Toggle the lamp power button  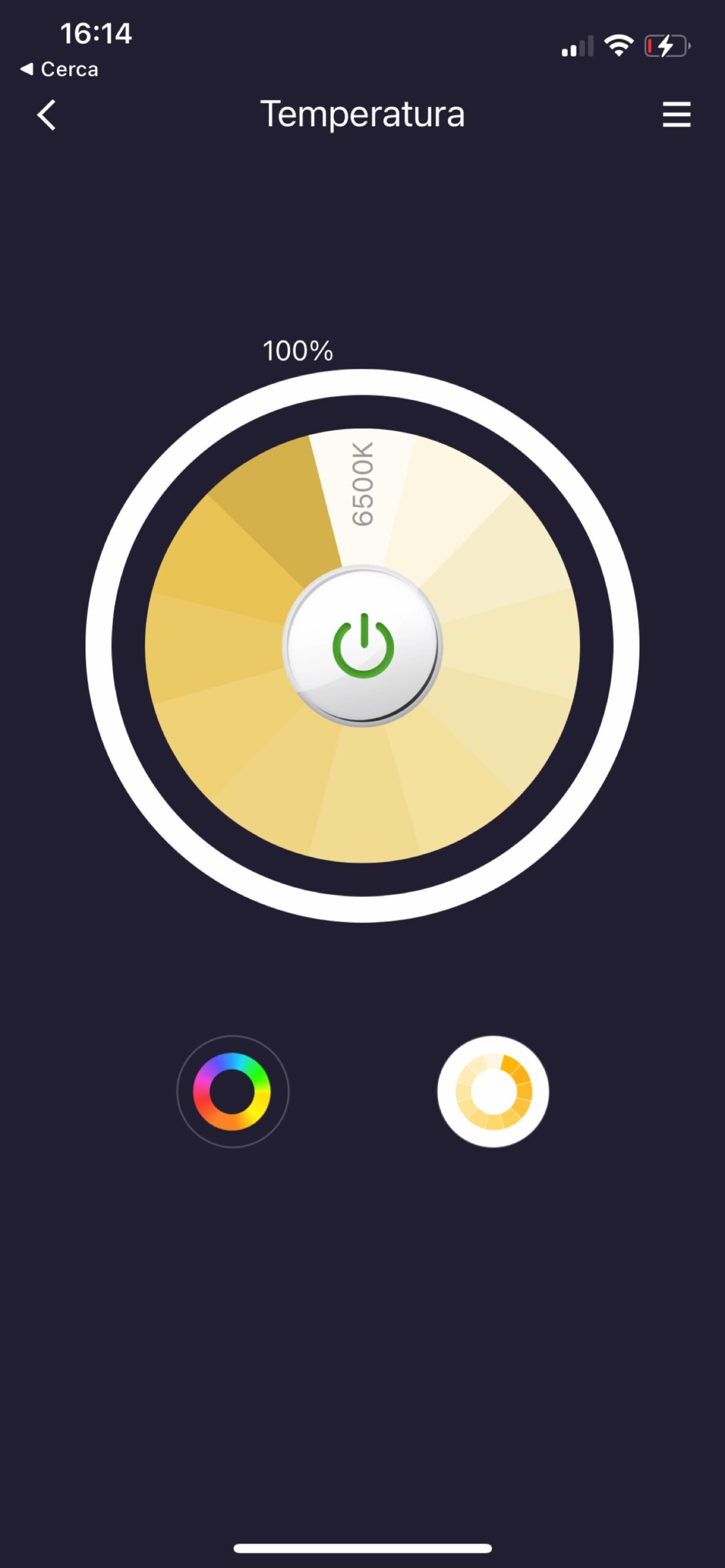pos(362,646)
